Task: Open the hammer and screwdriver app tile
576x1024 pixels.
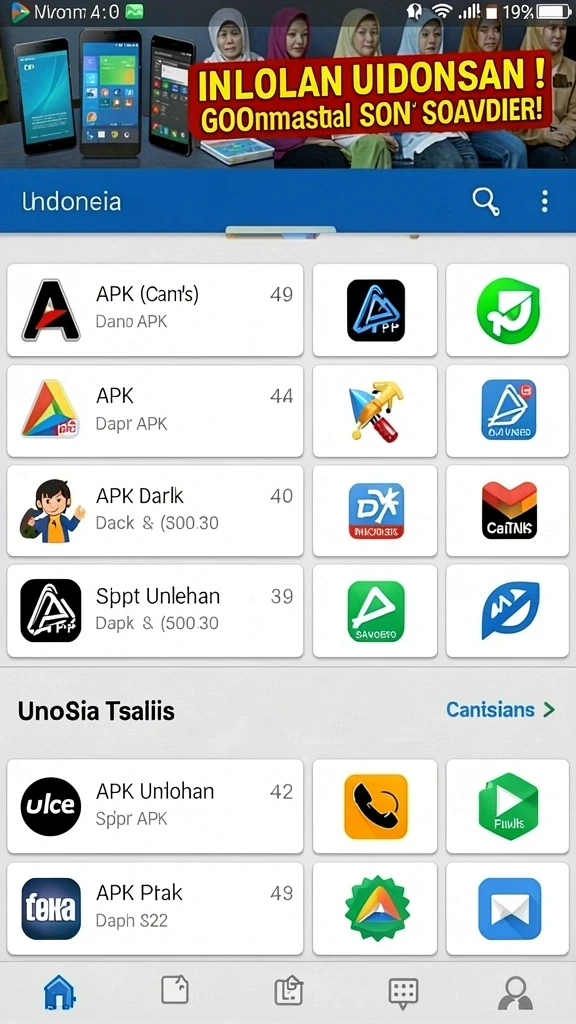Action: click(376, 411)
